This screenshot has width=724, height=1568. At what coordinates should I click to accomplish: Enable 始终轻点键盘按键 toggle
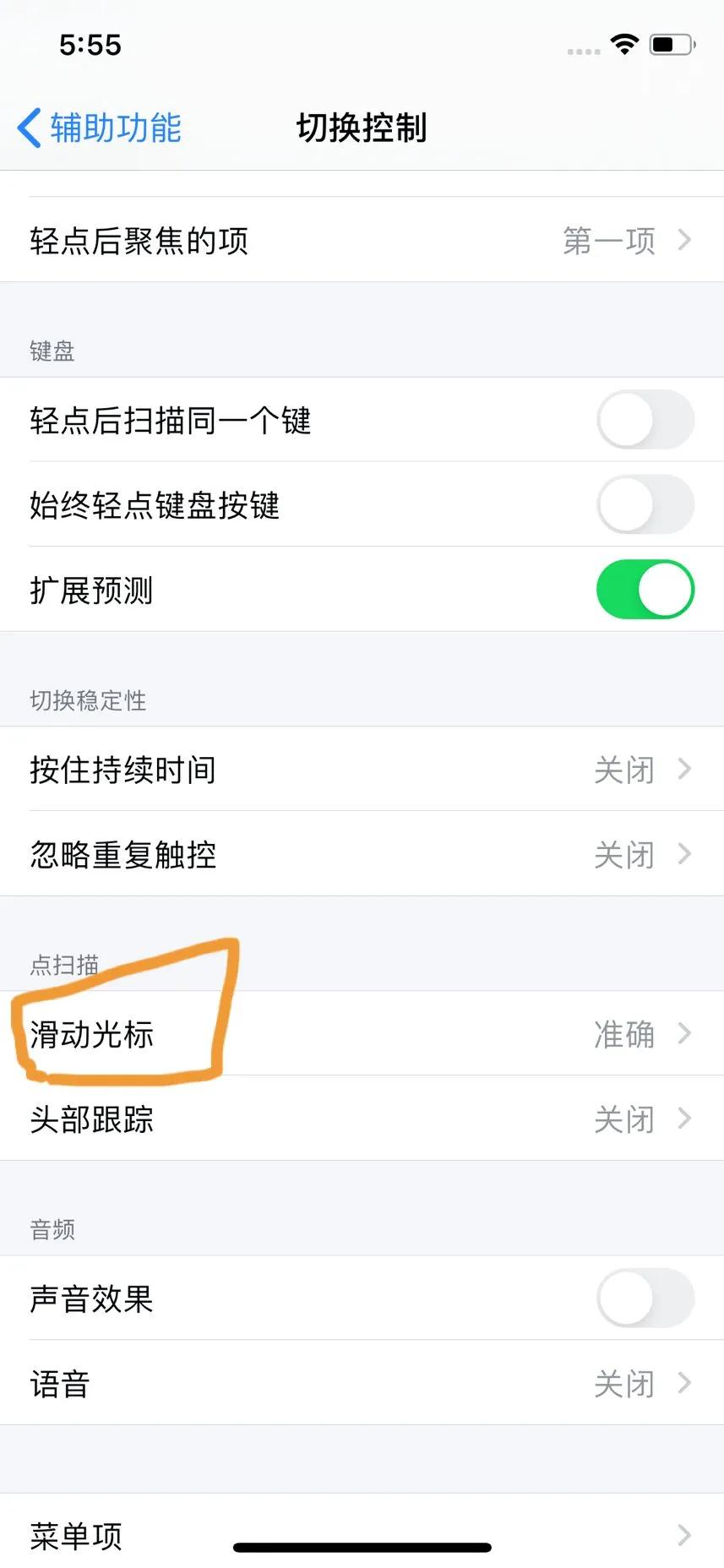click(x=645, y=505)
